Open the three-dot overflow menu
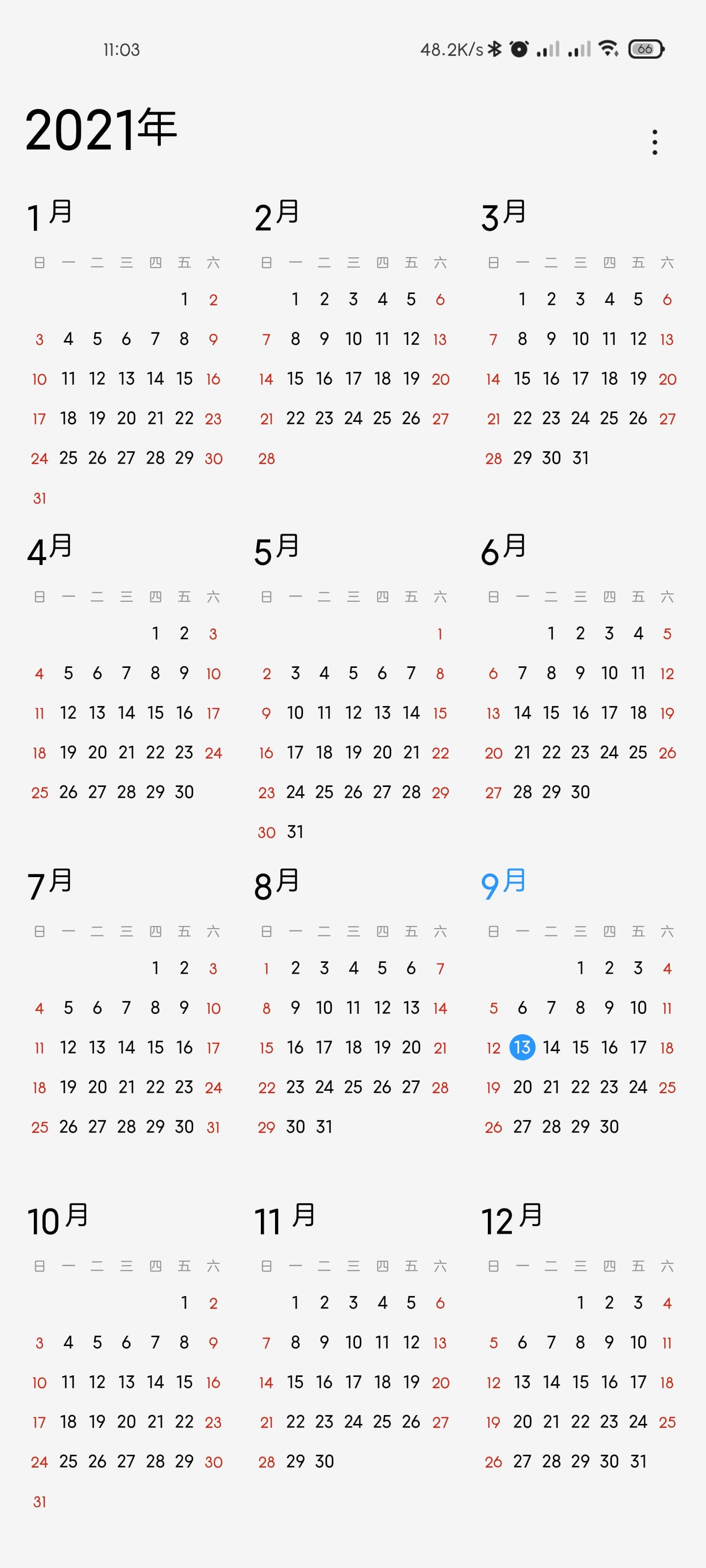Viewport: 706px width, 1568px height. (654, 142)
